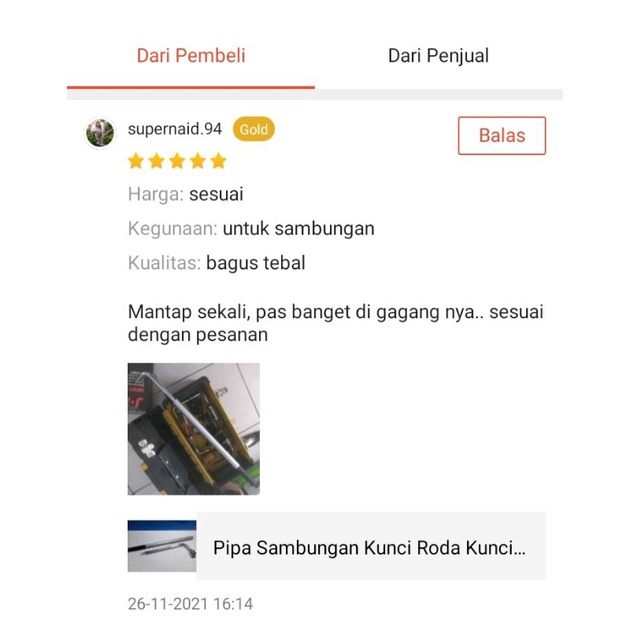The width and height of the screenshot is (630, 630).
Task: Select the Dari Pembeli tab
Action: click(191, 56)
